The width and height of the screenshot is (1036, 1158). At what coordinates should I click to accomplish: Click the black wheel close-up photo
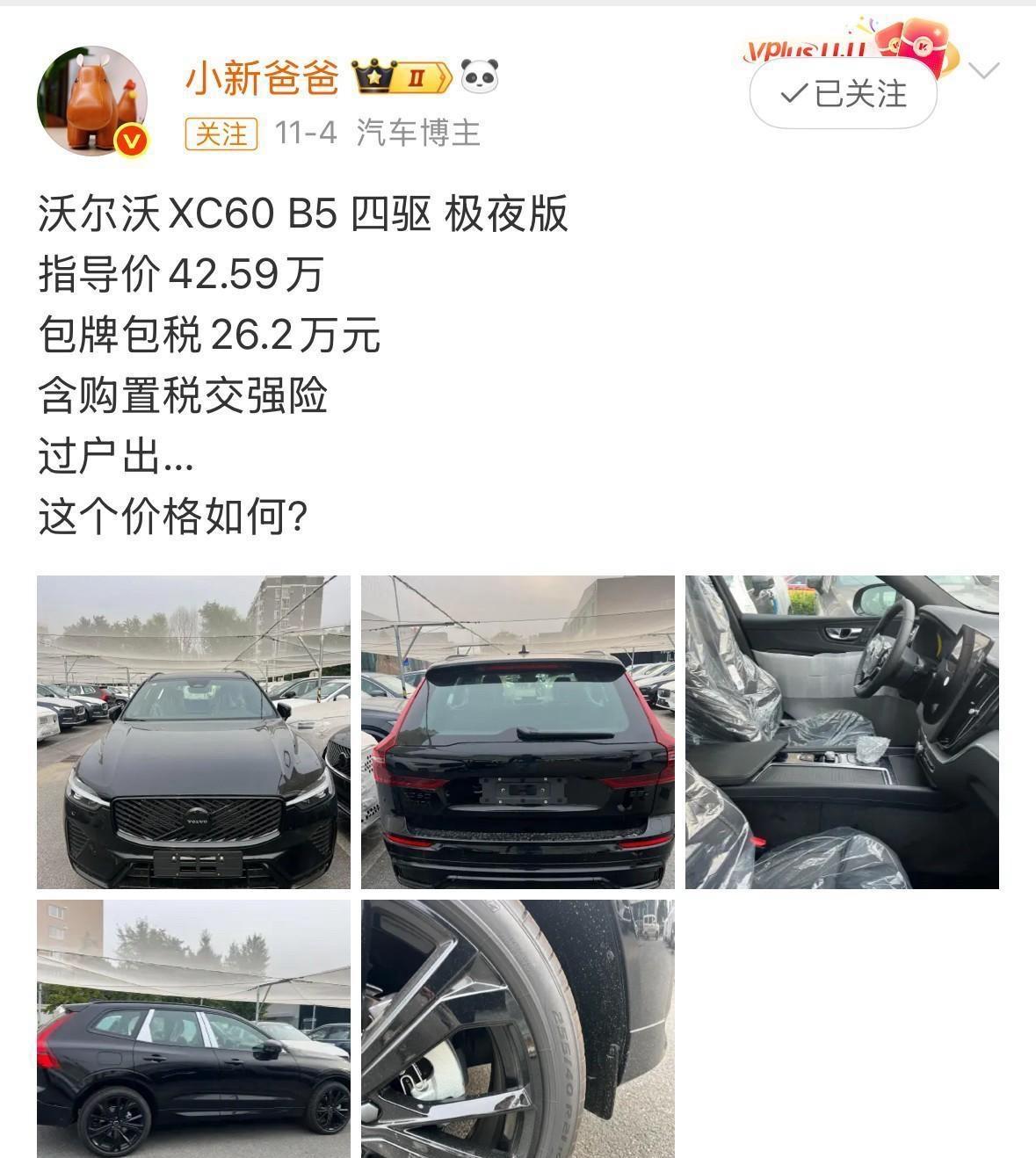518,1028
